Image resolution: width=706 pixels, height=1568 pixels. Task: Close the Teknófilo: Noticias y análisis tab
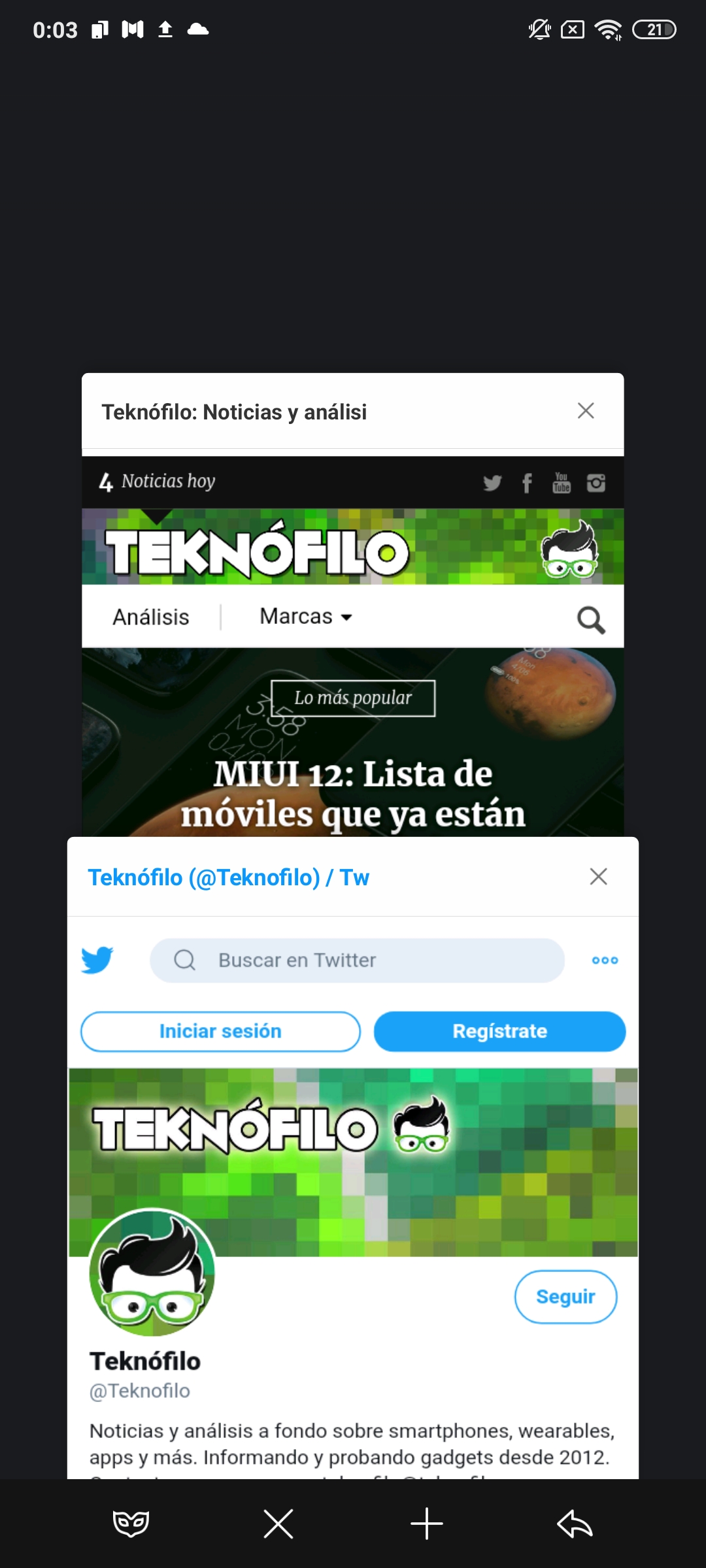[586, 411]
